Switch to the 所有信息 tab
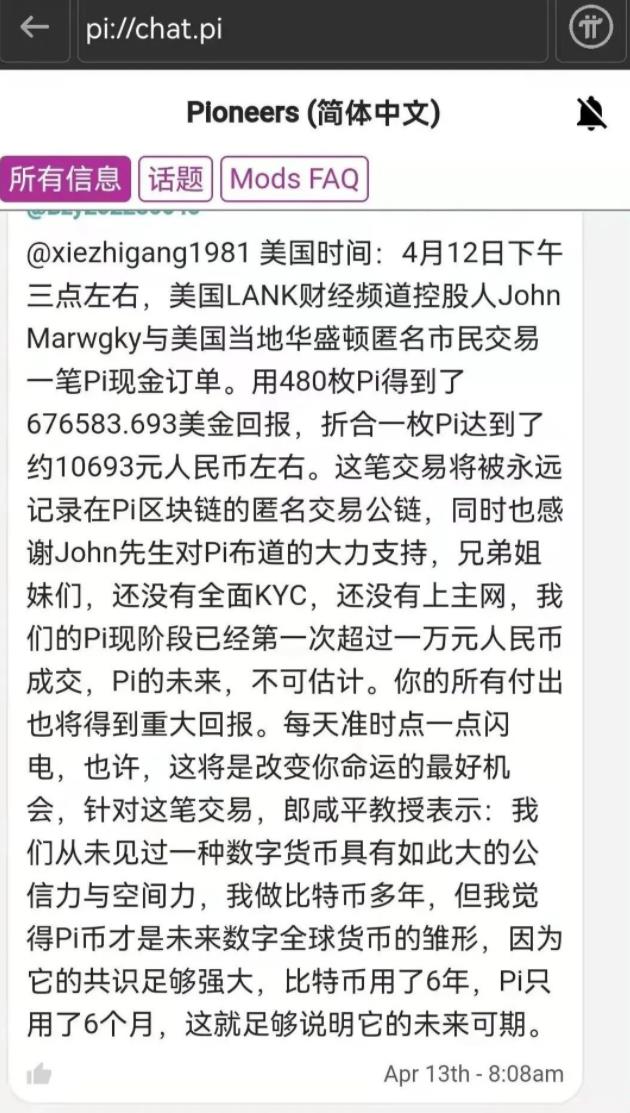Image resolution: width=630 pixels, height=1113 pixels. tap(66, 179)
